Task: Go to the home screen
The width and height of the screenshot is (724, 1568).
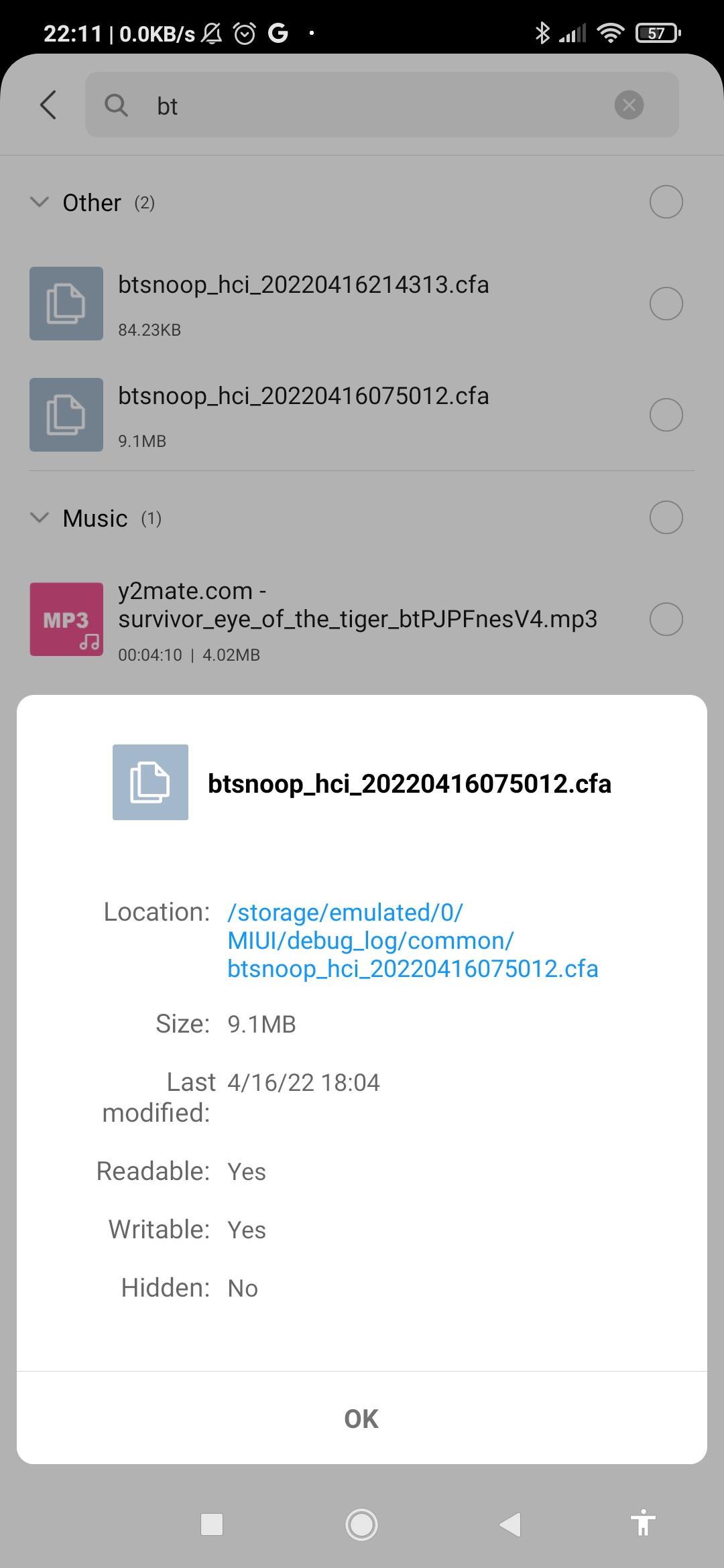Action: tap(361, 1524)
